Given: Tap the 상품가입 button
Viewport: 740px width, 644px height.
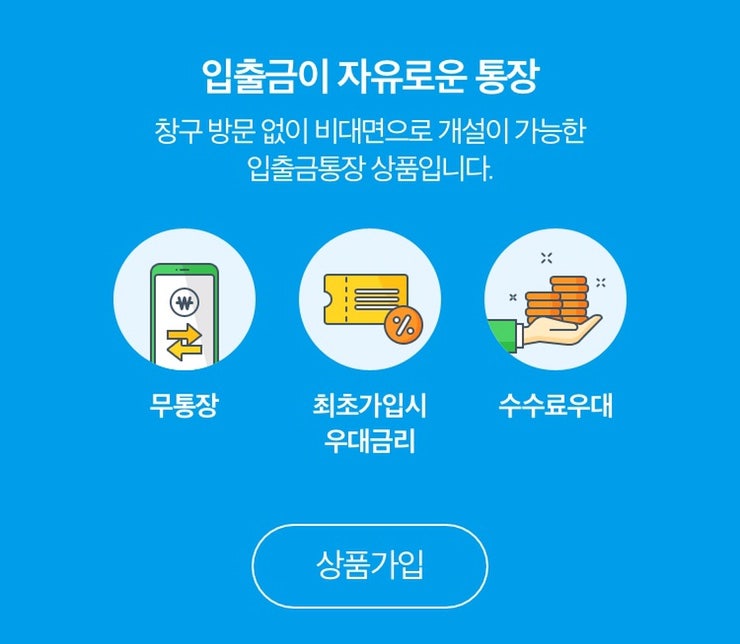Looking at the screenshot, I should [x=369, y=566].
